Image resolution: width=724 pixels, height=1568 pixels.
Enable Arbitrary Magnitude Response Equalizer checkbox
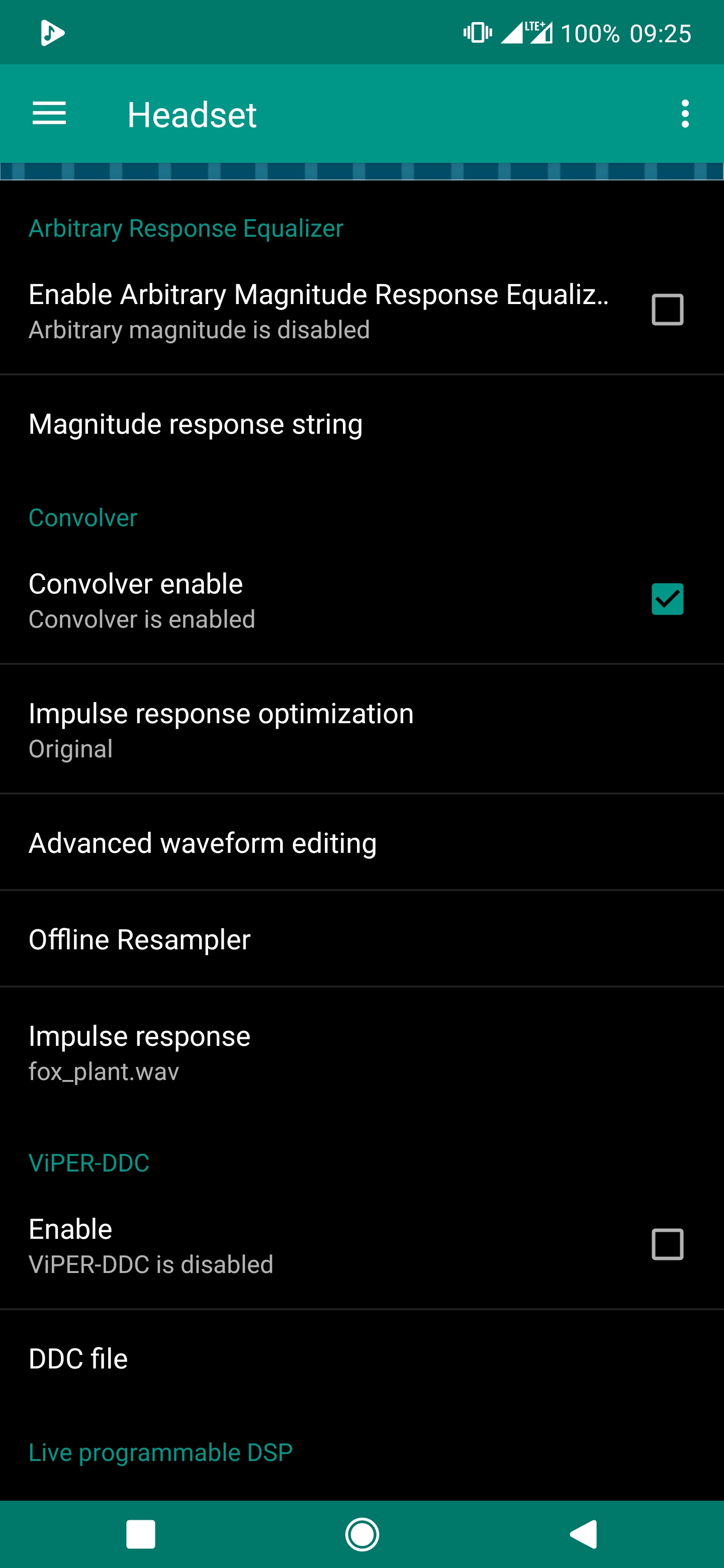tap(667, 310)
